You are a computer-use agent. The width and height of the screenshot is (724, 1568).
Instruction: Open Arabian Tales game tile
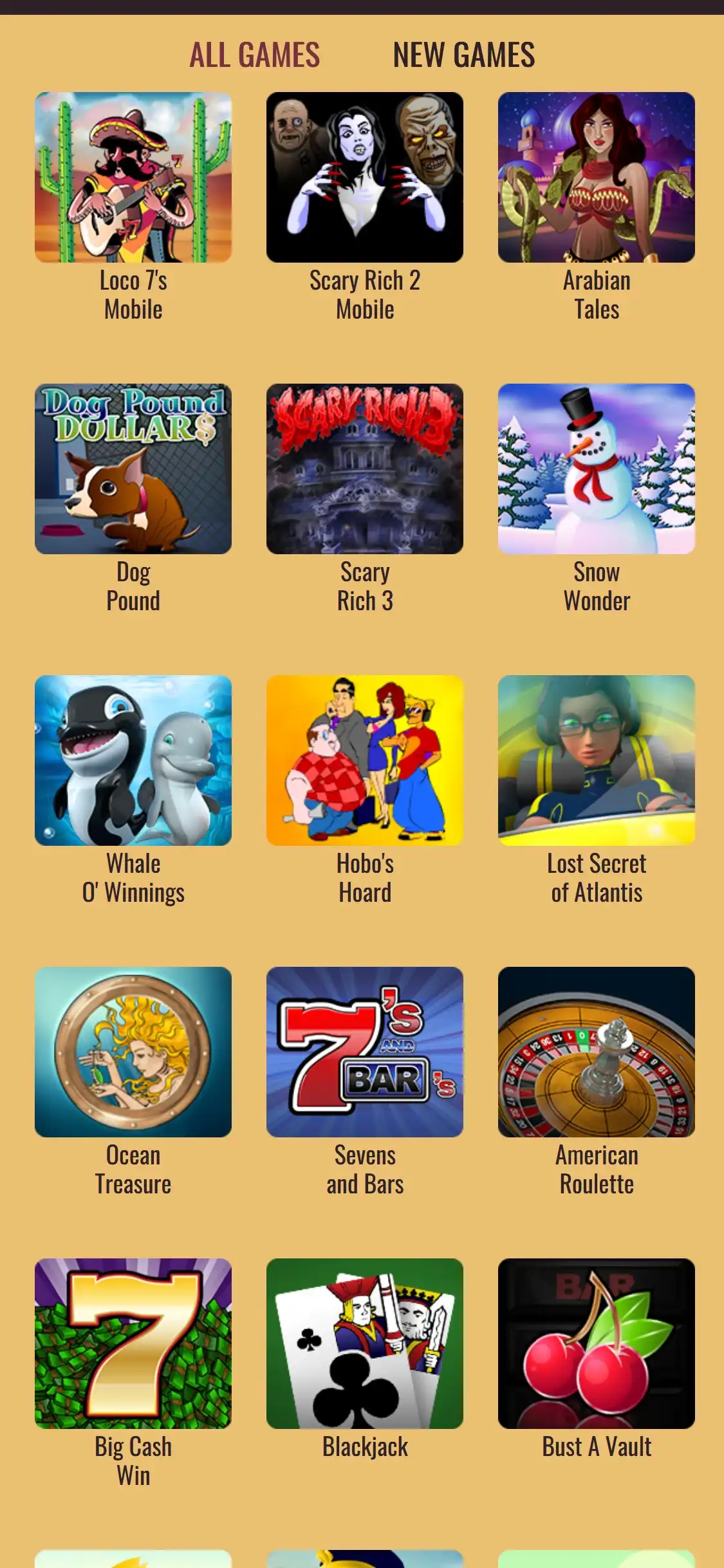[597, 177]
